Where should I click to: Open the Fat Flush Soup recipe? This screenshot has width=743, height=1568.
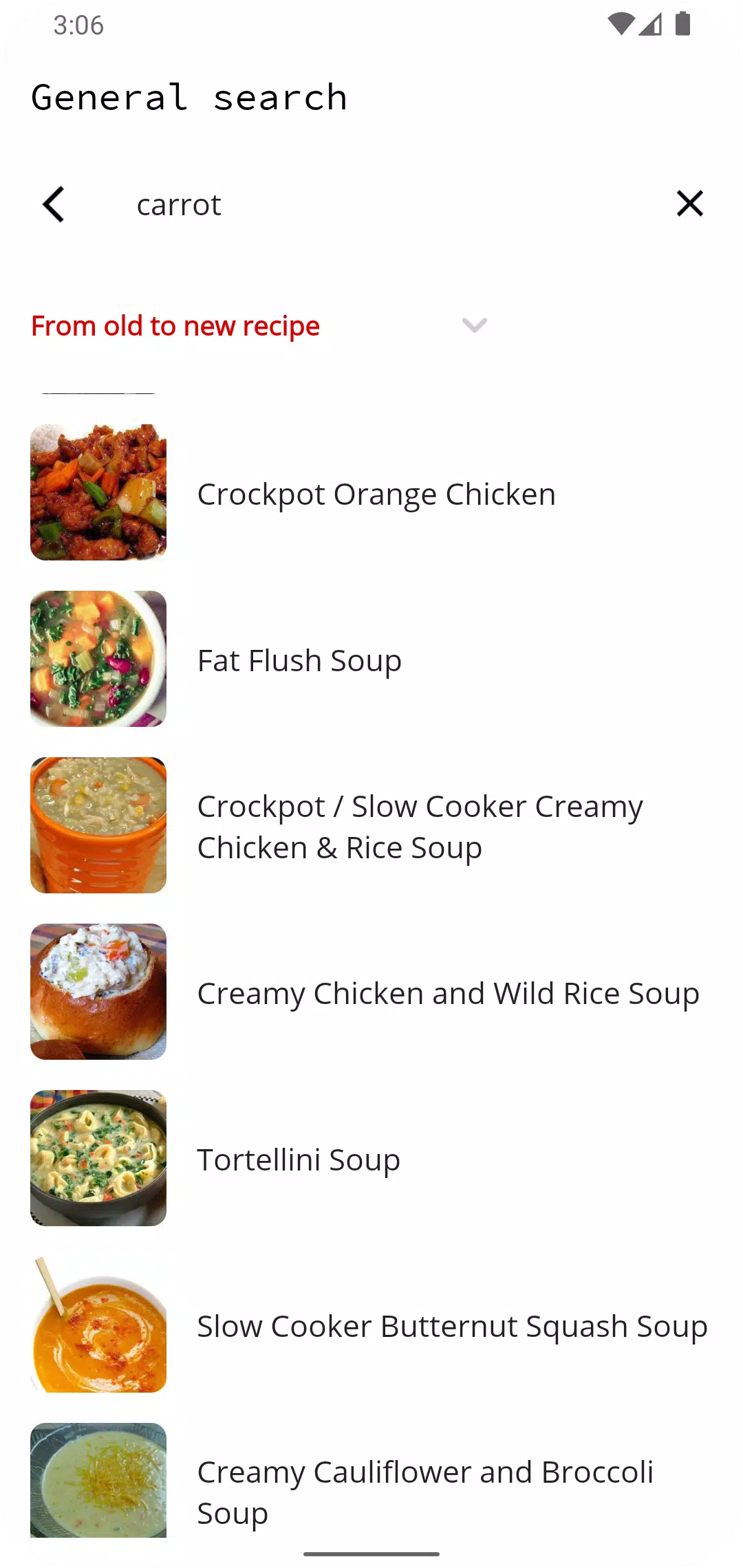click(371, 659)
